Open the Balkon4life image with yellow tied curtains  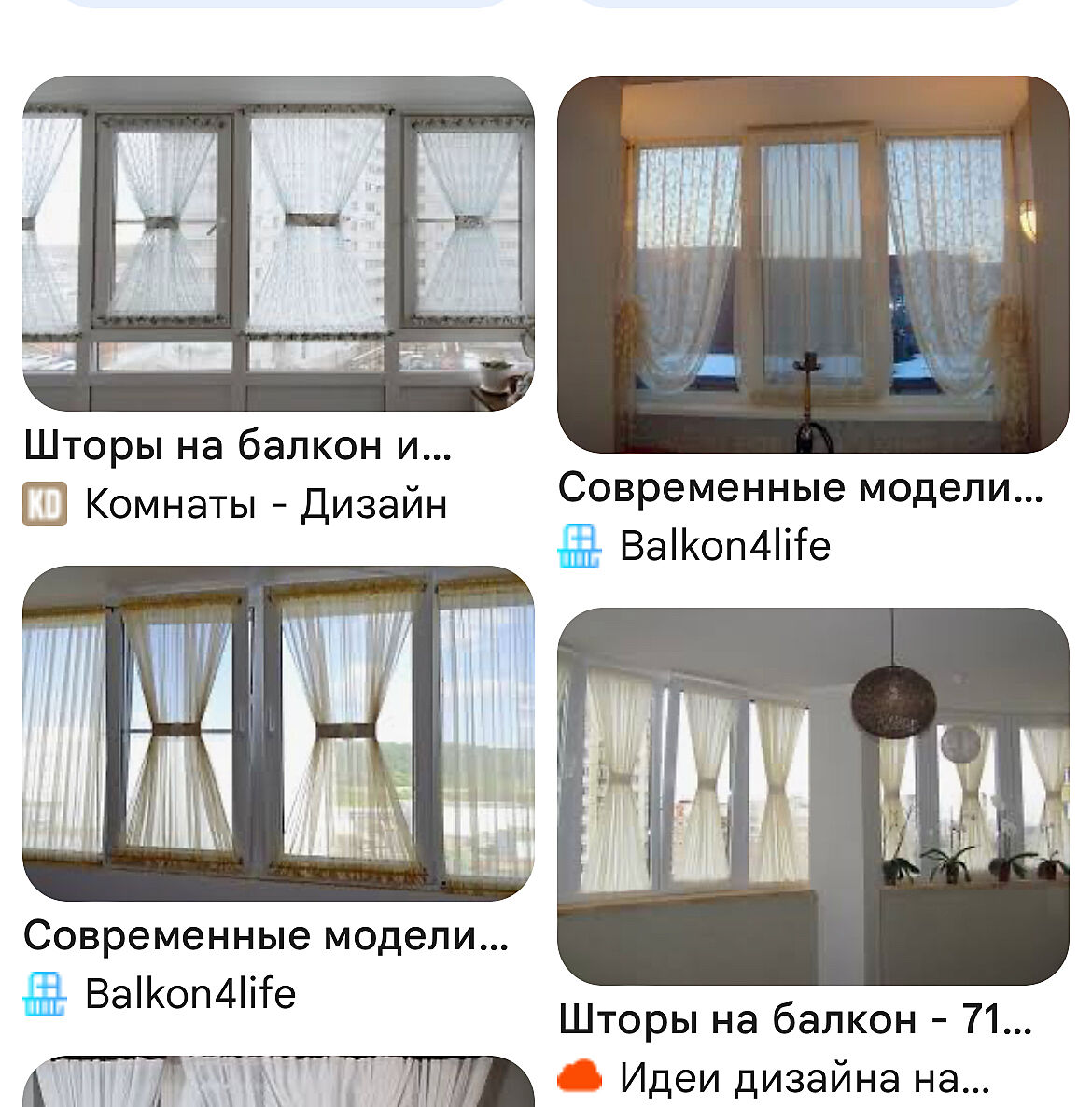coord(278,733)
